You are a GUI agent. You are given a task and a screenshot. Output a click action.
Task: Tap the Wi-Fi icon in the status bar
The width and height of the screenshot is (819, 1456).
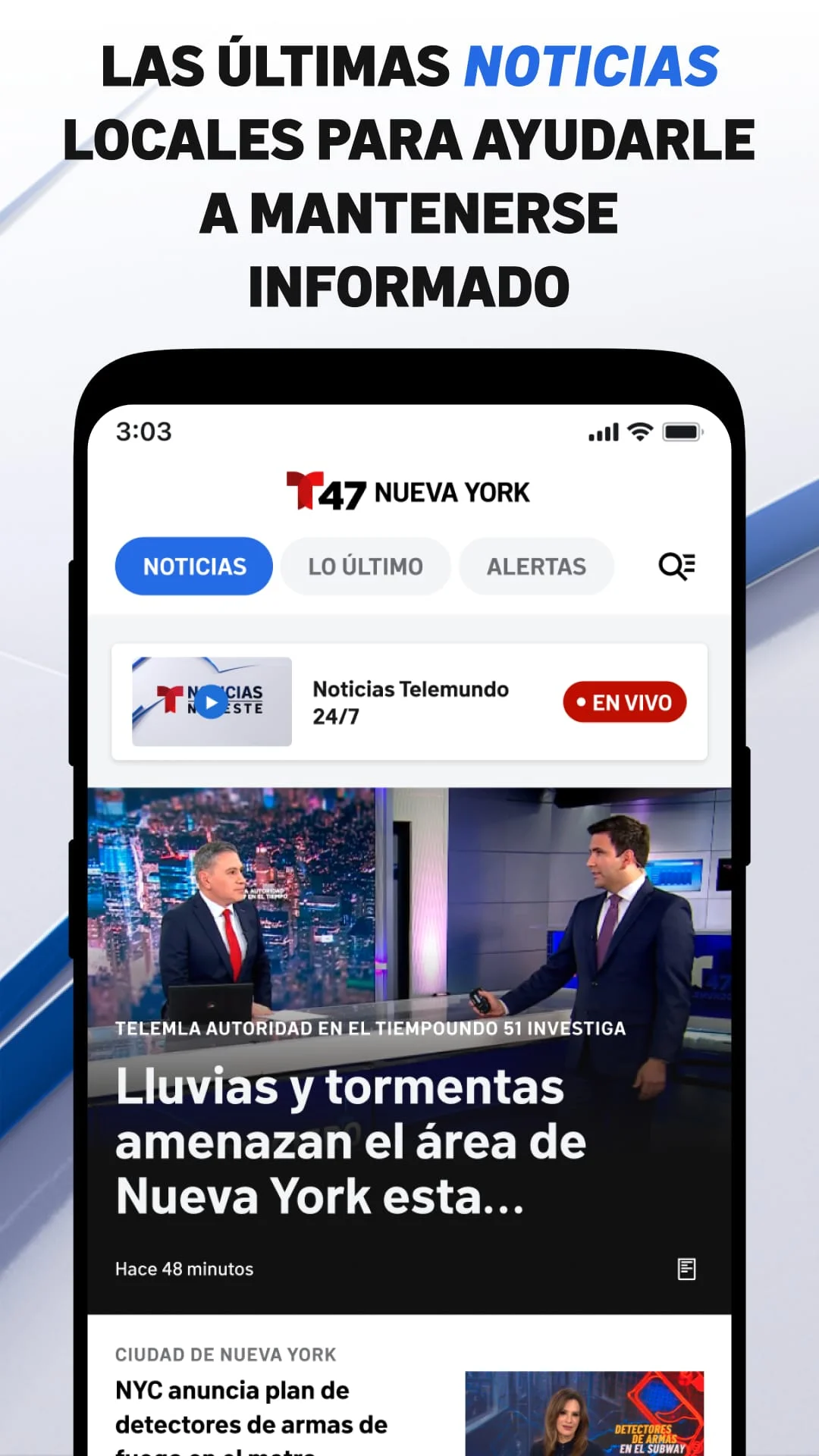(641, 431)
